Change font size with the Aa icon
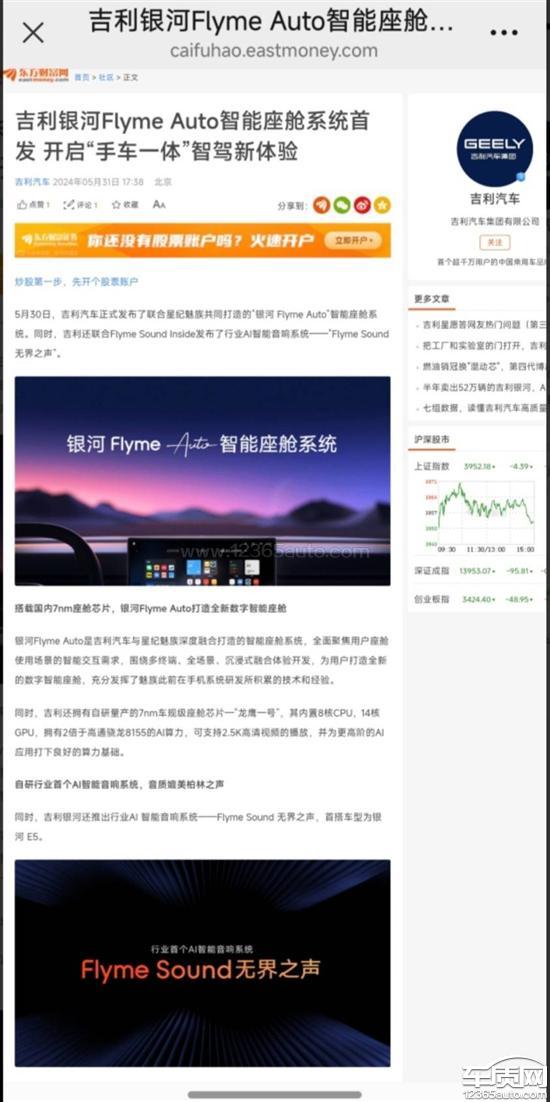The image size is (550, 1102). 159,205
